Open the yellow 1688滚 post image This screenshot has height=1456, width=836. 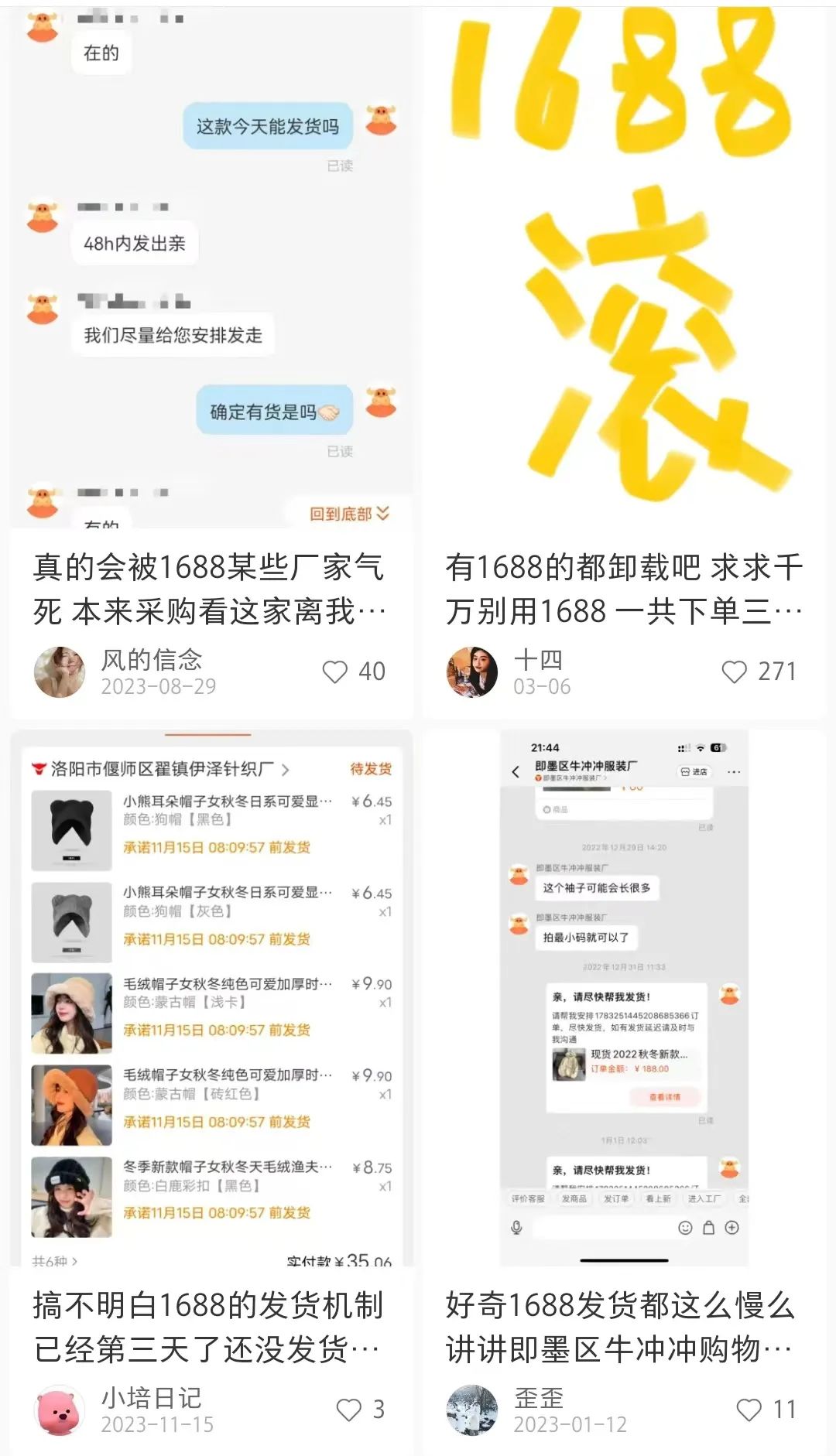[624, 263]
